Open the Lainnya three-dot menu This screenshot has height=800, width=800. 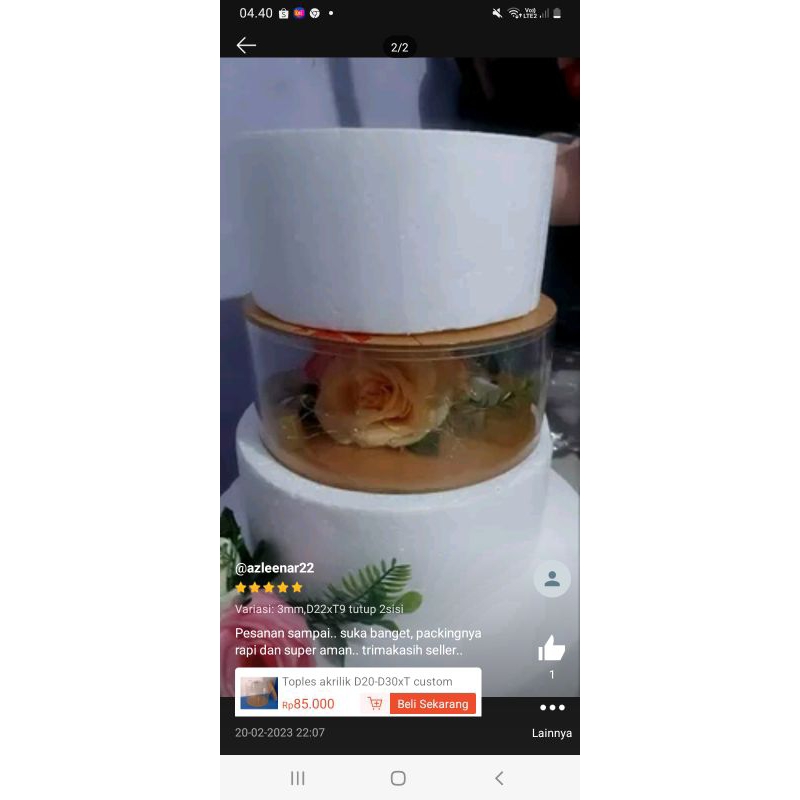pos(552,708)
